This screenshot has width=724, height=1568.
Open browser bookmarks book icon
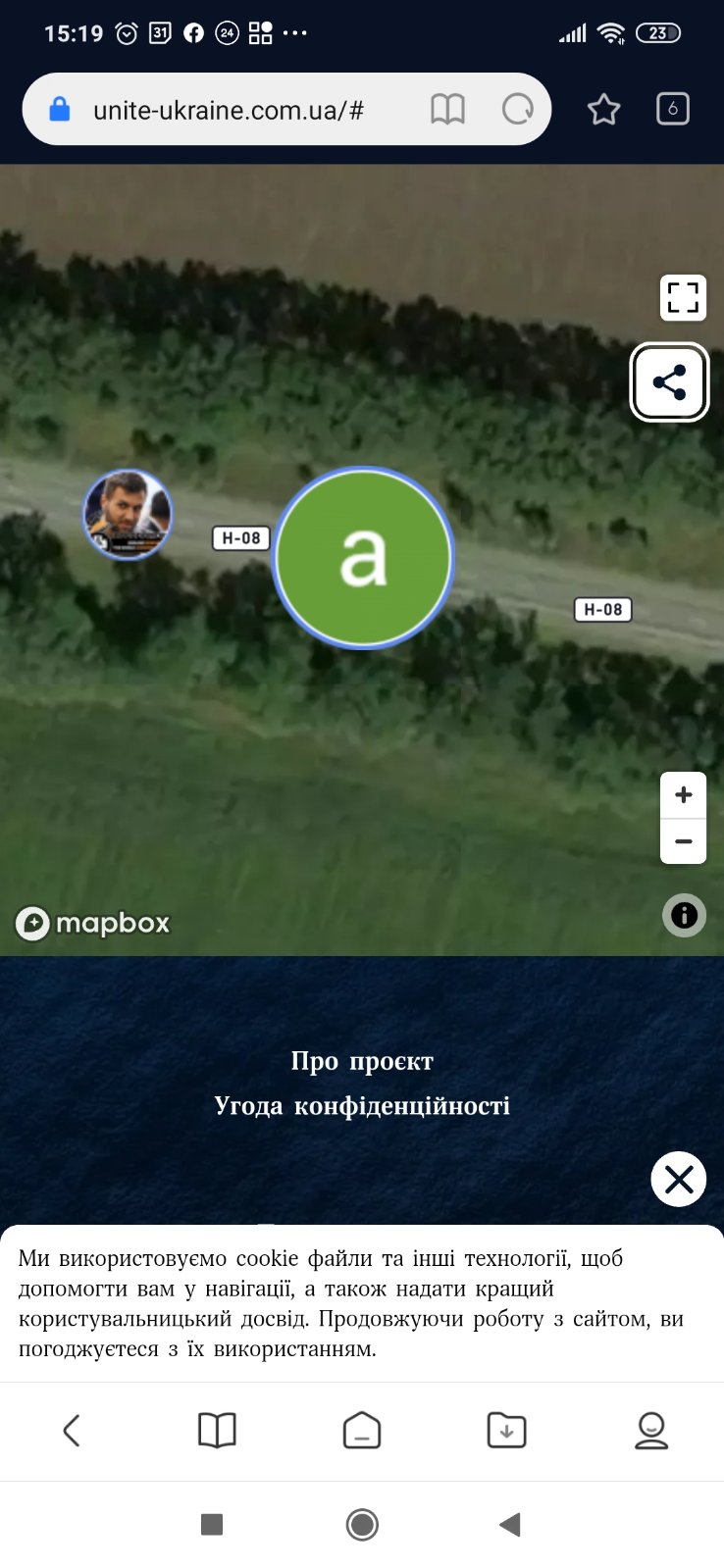(x=217, y=1431)
